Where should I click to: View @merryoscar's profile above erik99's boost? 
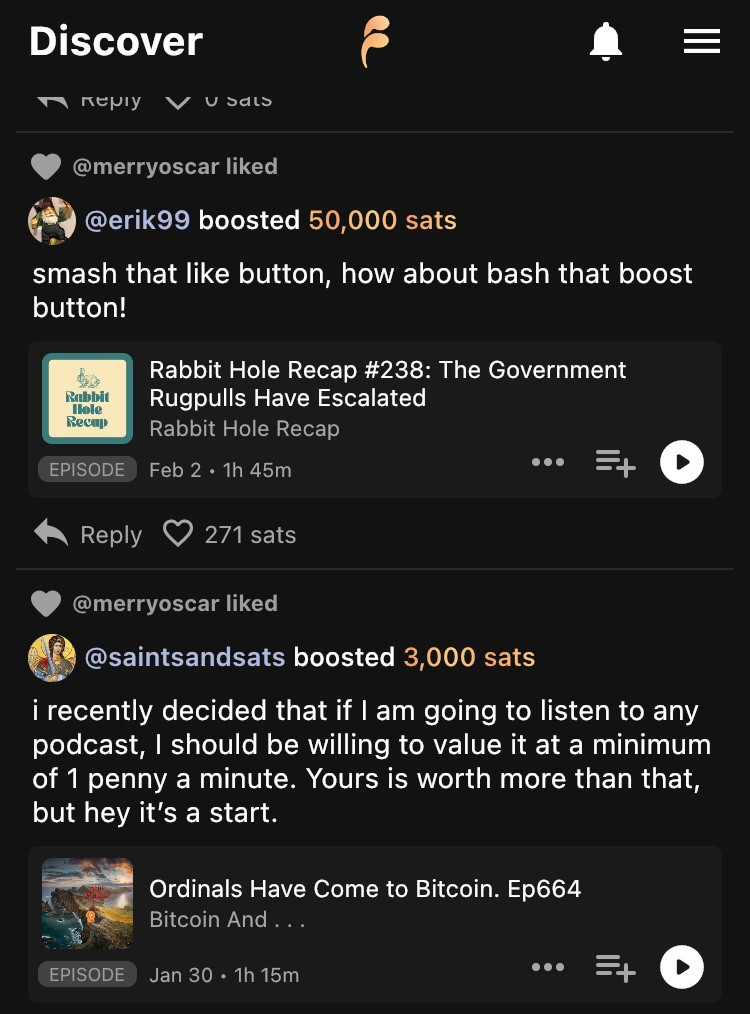pos(145,166)
